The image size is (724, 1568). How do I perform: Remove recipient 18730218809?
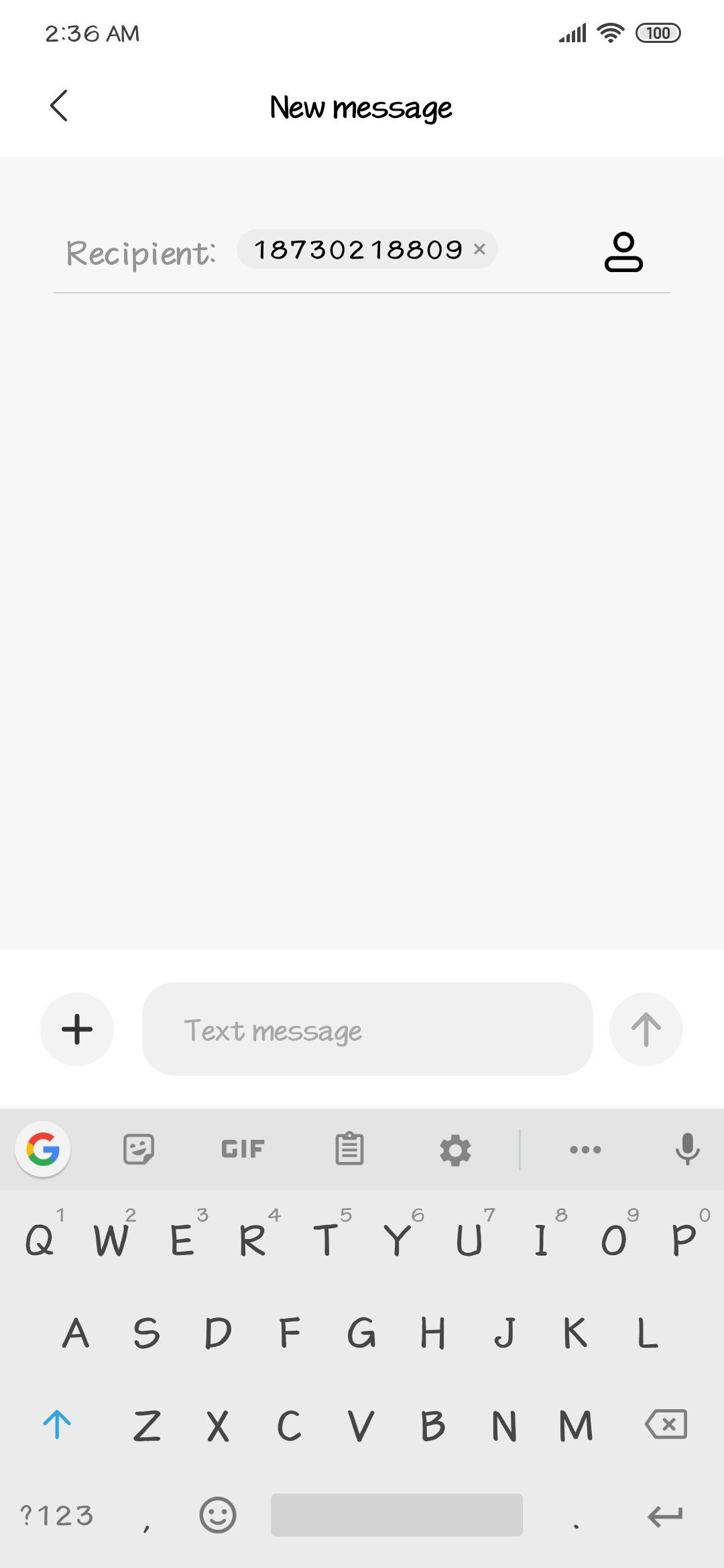(479, 249)
